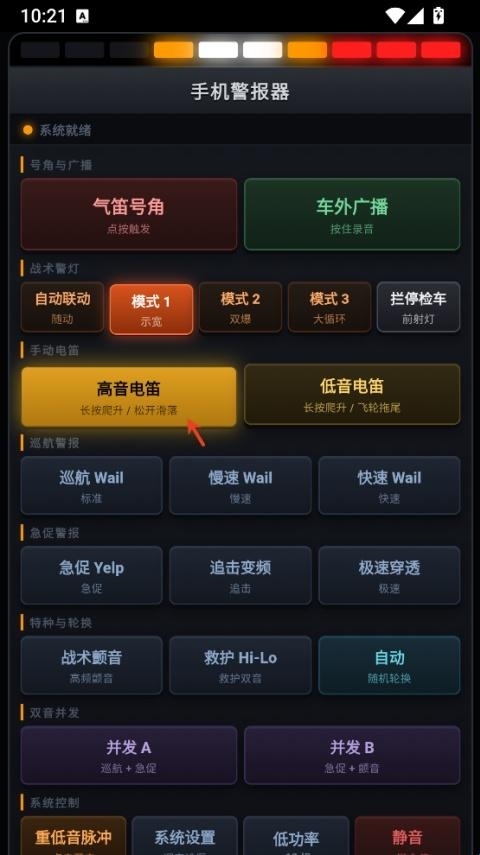Screen dimensions: 480x855
Task: Turn on 拦停检车 front lights
Action: pos(418,307)
